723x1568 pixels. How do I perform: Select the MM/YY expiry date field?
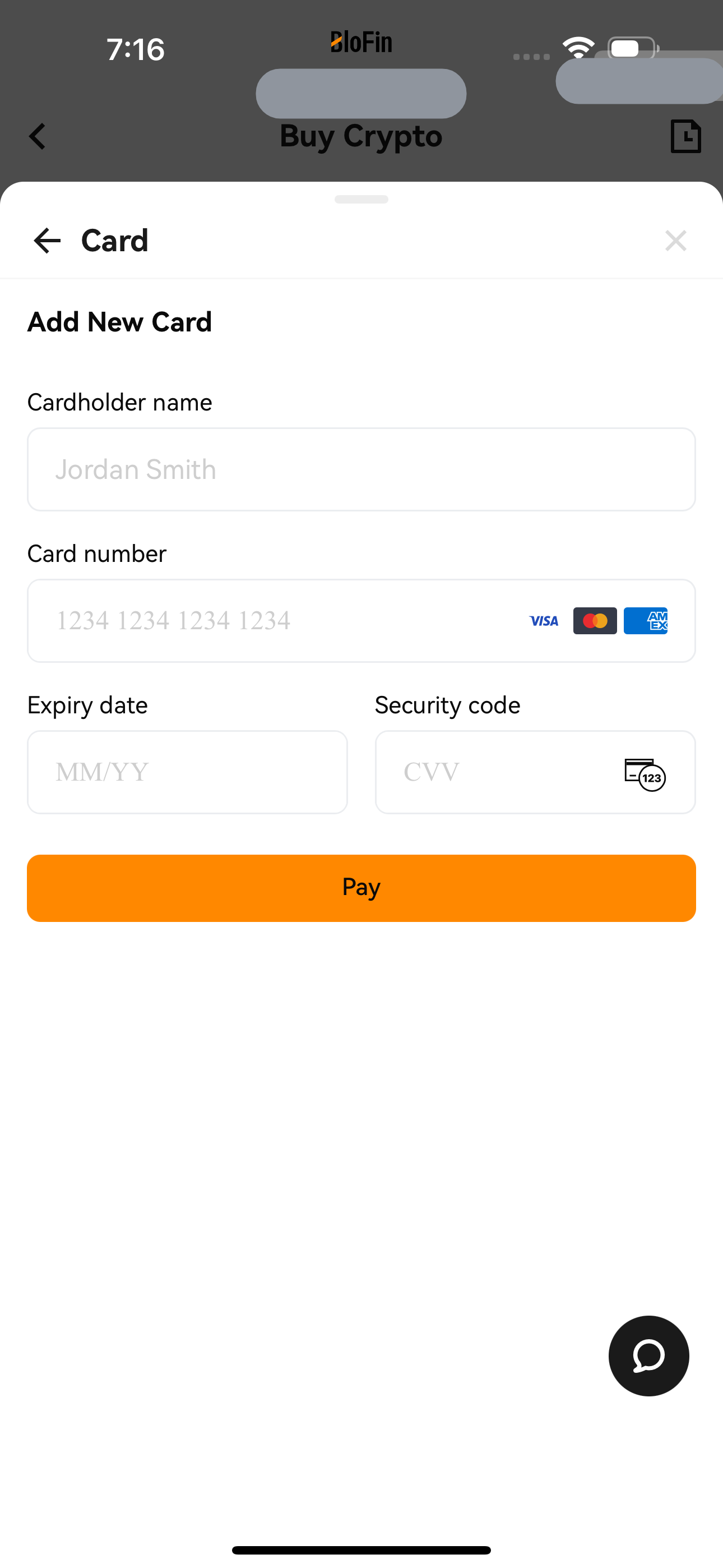click(187, 772)
